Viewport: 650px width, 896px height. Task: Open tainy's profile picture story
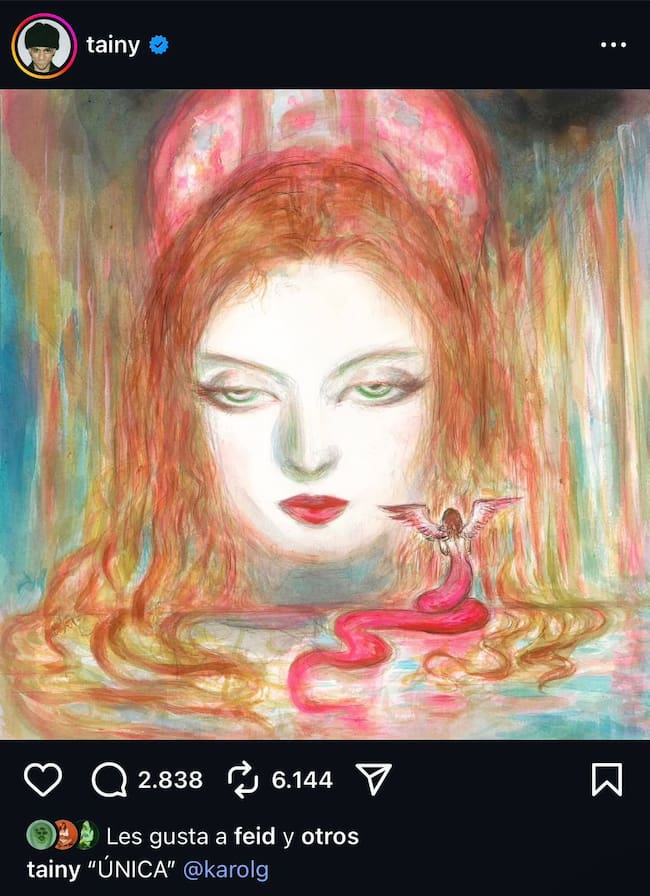[x=45, y=45]
